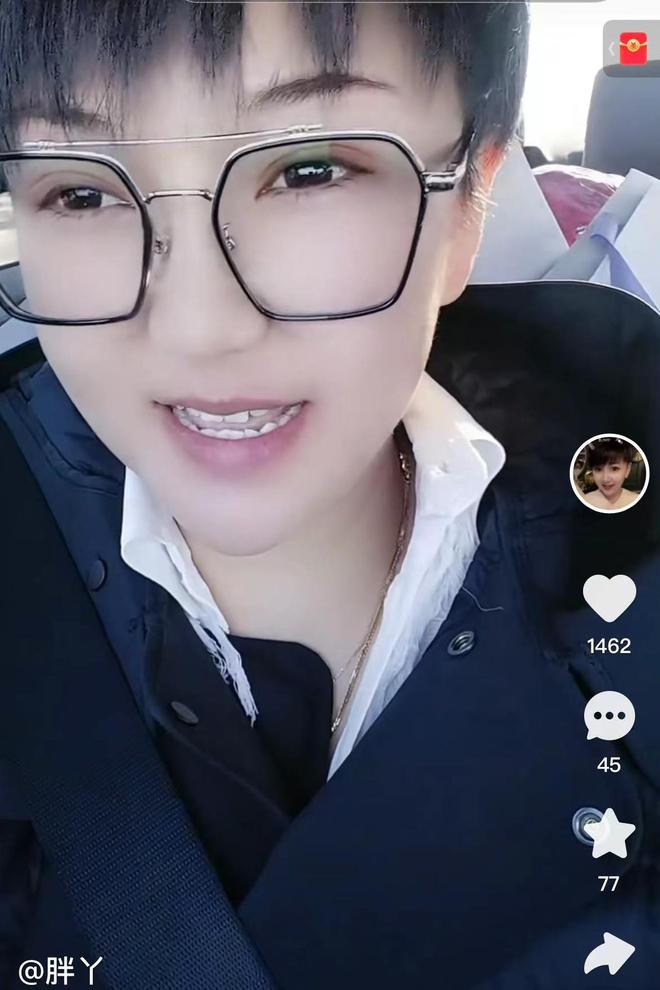Open the creator's profile avatar
Viewport: 660px width, 990px height.
click(609, 473)
